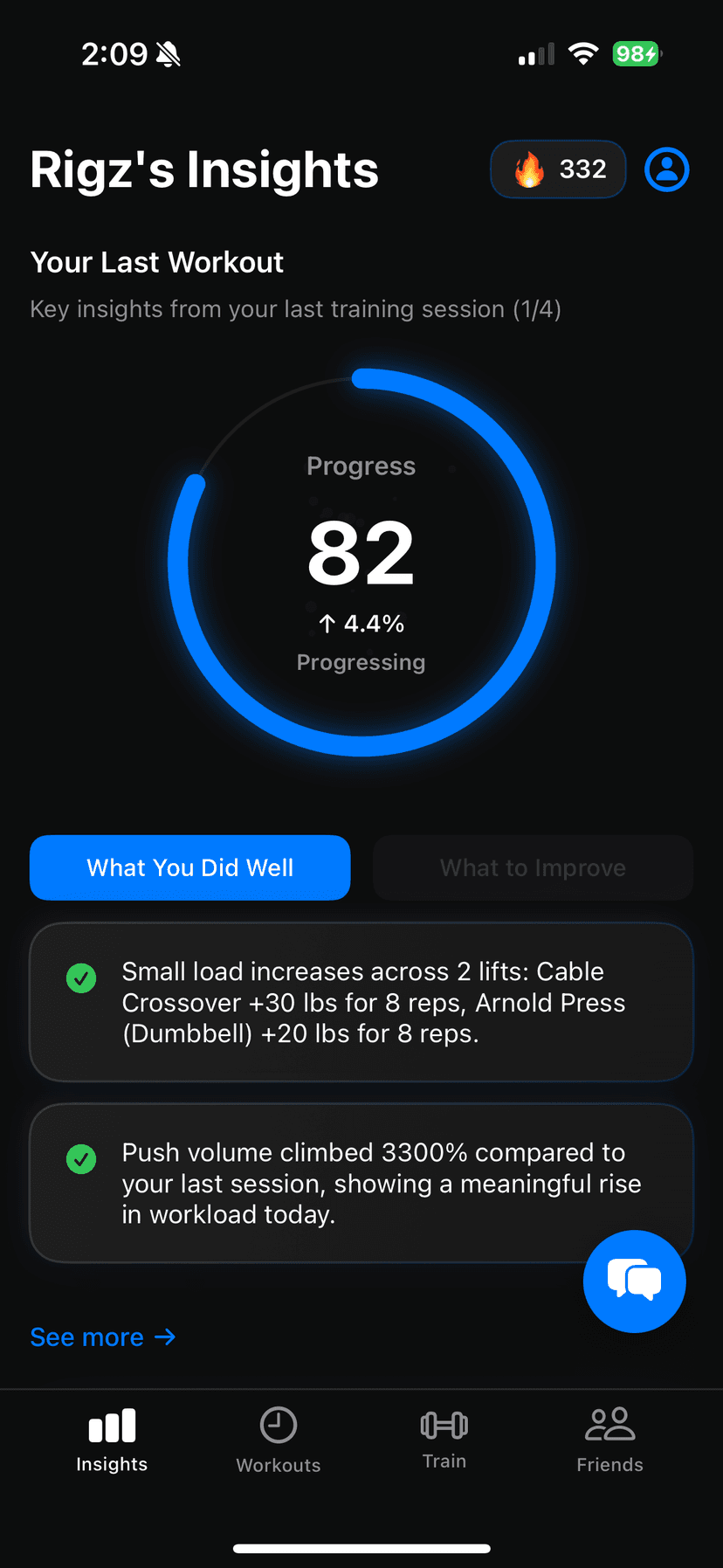Image resolution: width=723 pixels, height=1568 pixels.
Task: Tap the push volume climbed 3300% card
Action: [361, 1183]
